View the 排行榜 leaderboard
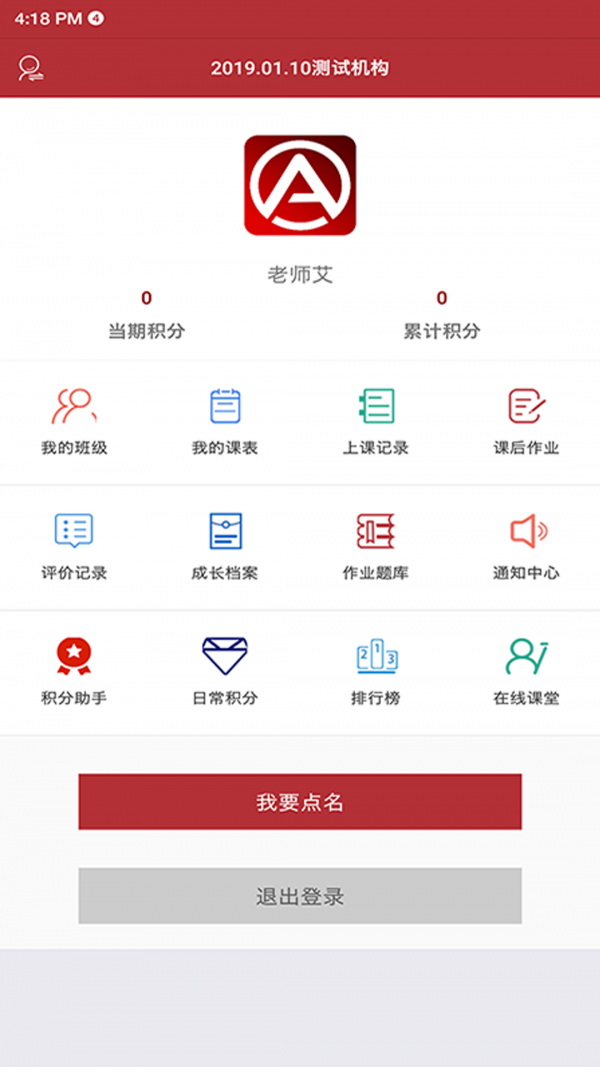600x1067 pixels. pos(376,671)
